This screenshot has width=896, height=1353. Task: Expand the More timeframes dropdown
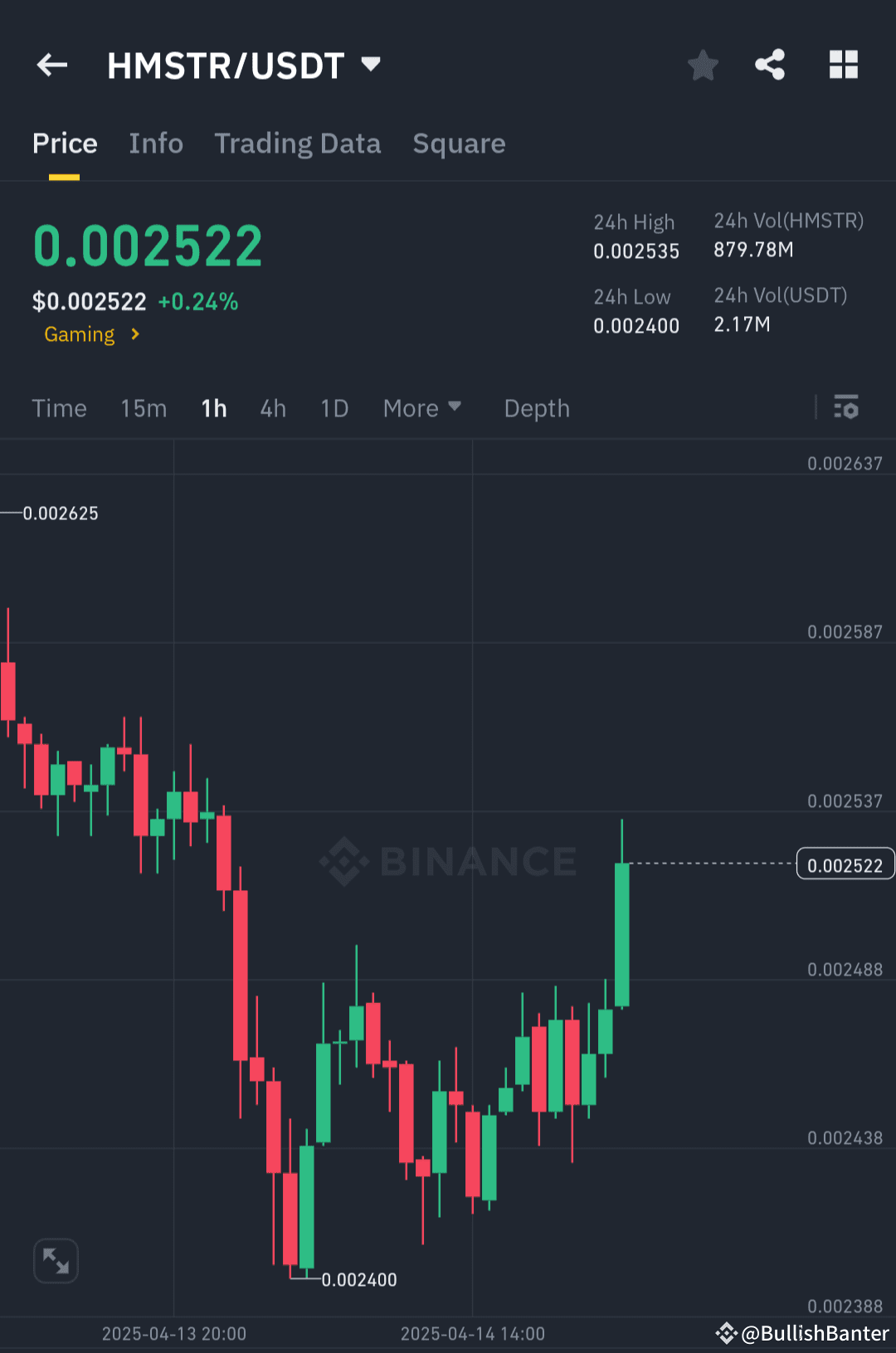pos(422,407)
